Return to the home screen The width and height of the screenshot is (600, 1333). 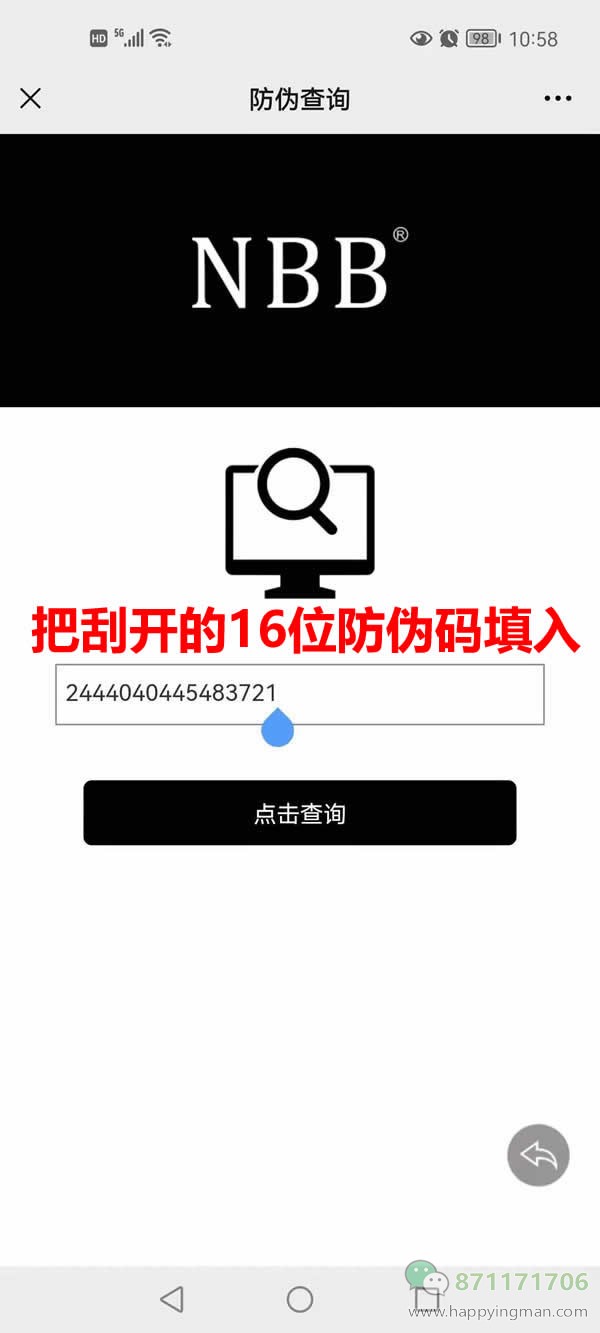300,1299
